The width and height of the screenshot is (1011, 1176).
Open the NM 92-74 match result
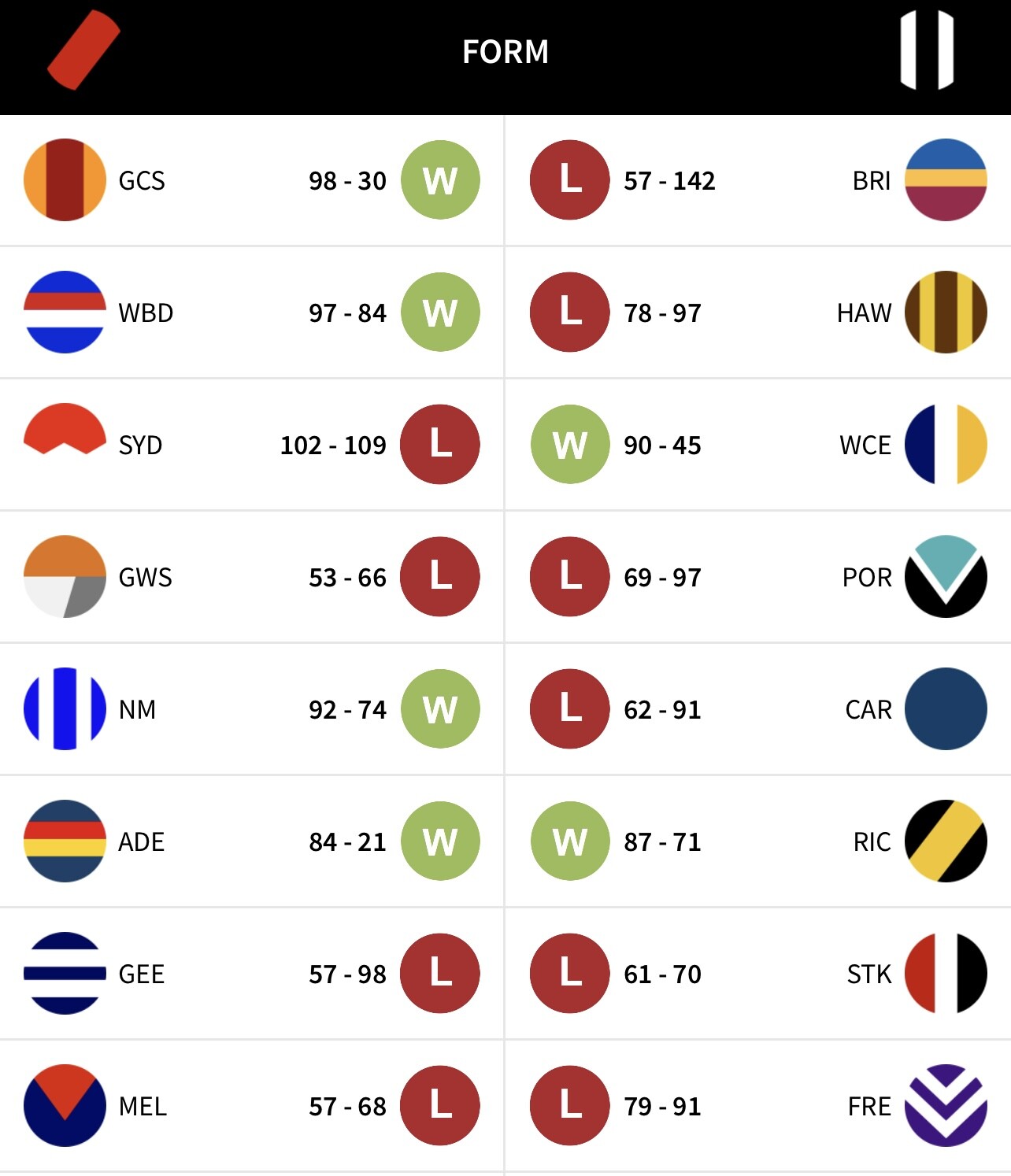tap(252, 709)
